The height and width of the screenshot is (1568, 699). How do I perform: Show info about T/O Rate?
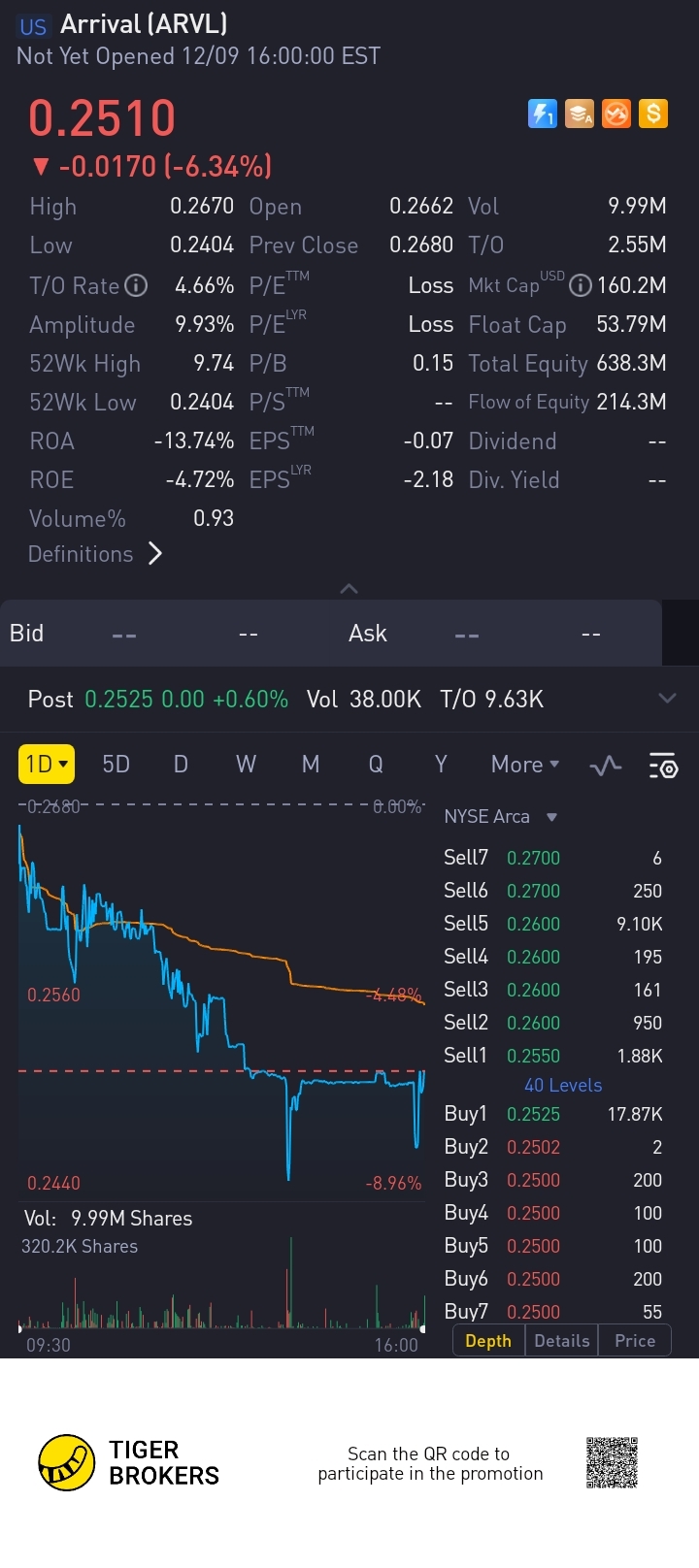[137, 285]
